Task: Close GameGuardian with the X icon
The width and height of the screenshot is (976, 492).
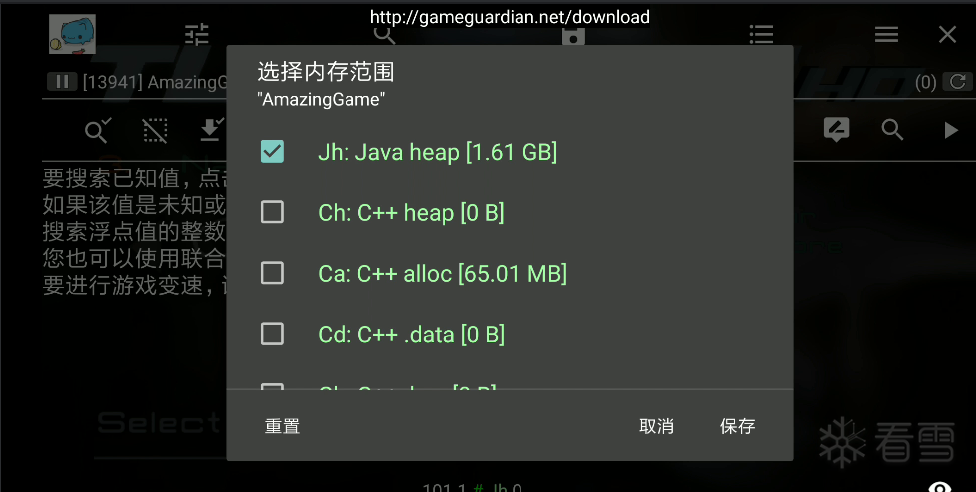Action: coord(947,35)
